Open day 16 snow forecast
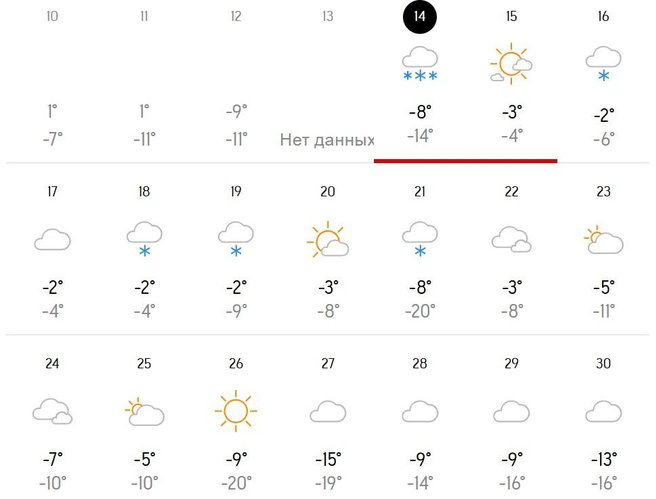The image size is (656, 499). pyautogui.click(x=603, y=80)
